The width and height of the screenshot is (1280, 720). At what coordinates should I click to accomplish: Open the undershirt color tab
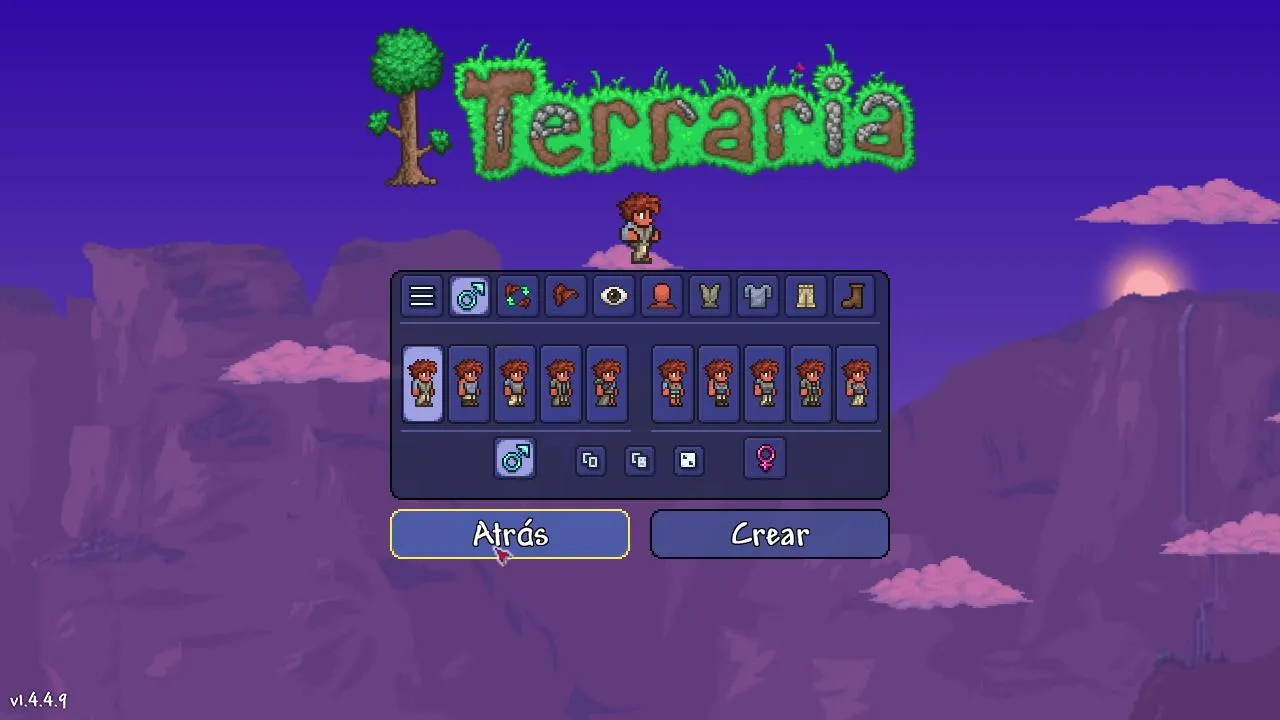pos(757,296)
